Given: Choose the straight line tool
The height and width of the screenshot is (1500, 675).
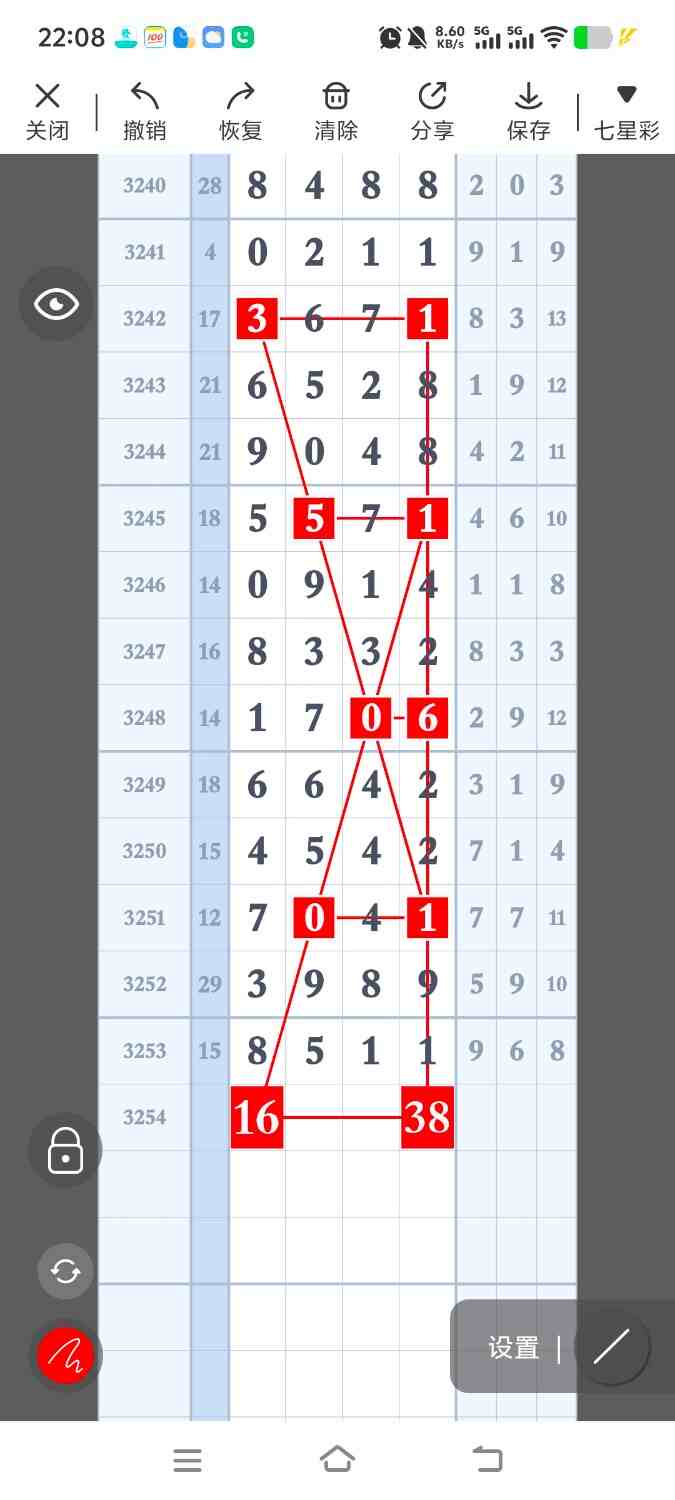Looking at the screenshot, I should 611,1347.
